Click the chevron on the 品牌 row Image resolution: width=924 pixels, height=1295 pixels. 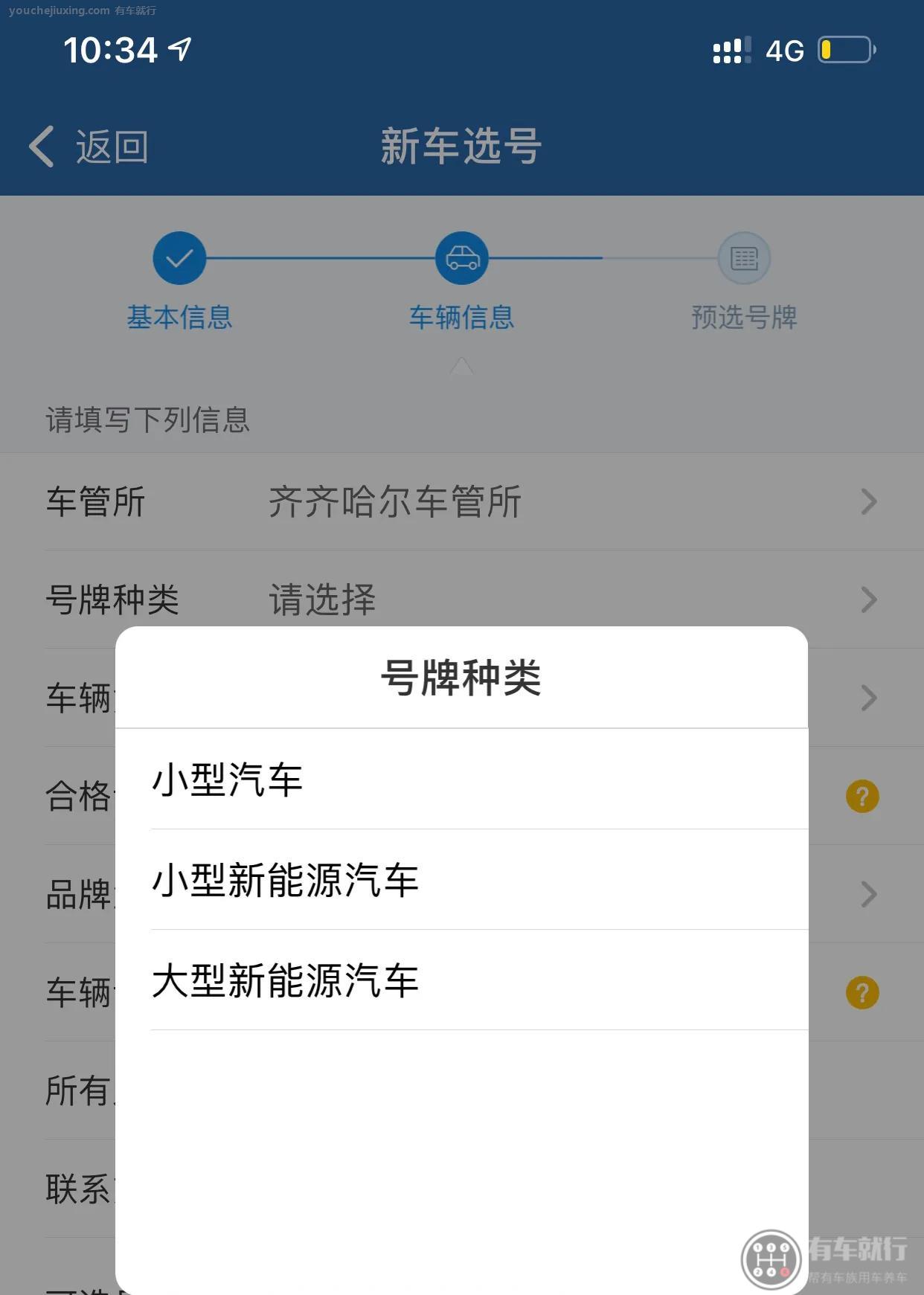point(867,894)
